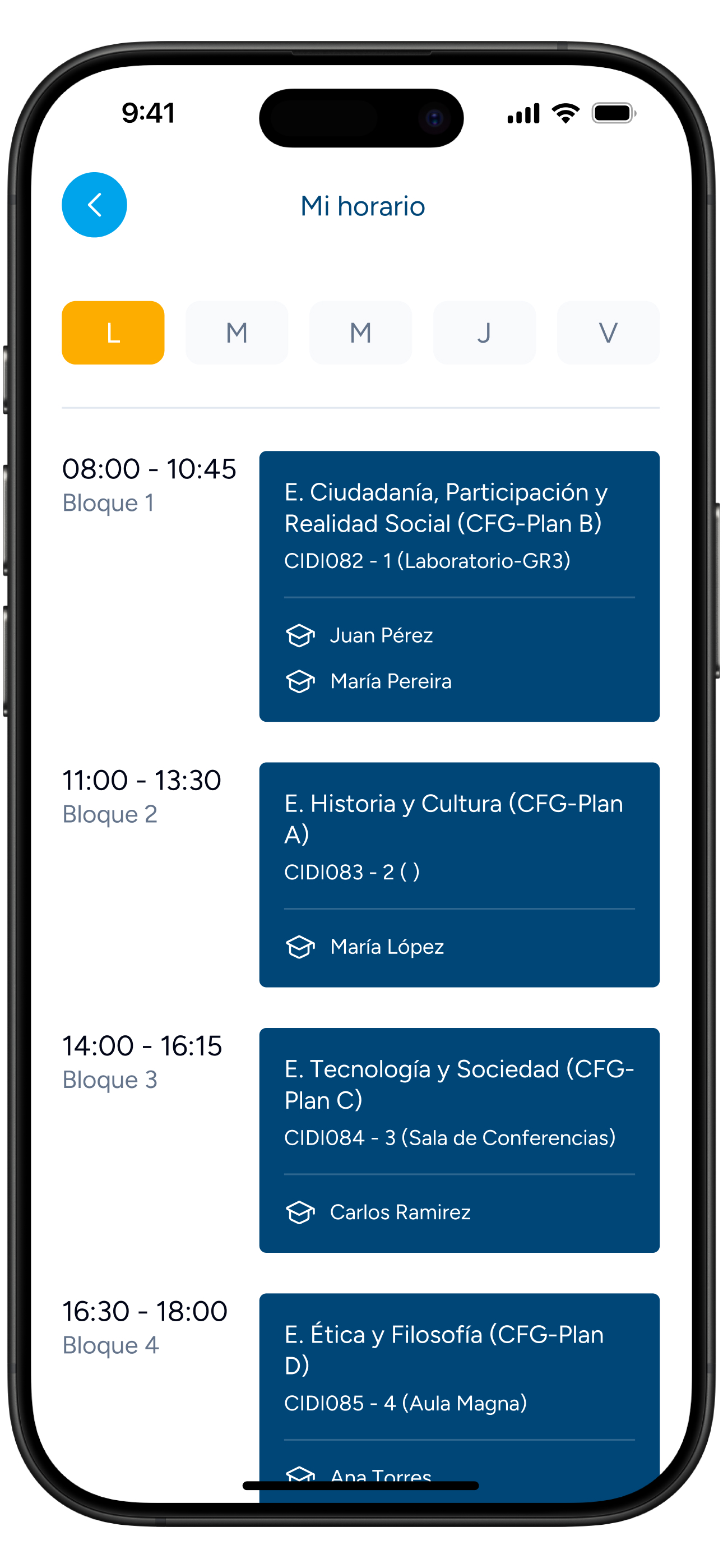
Task: Tap the Mi horario title
Action: pos(363,206)
